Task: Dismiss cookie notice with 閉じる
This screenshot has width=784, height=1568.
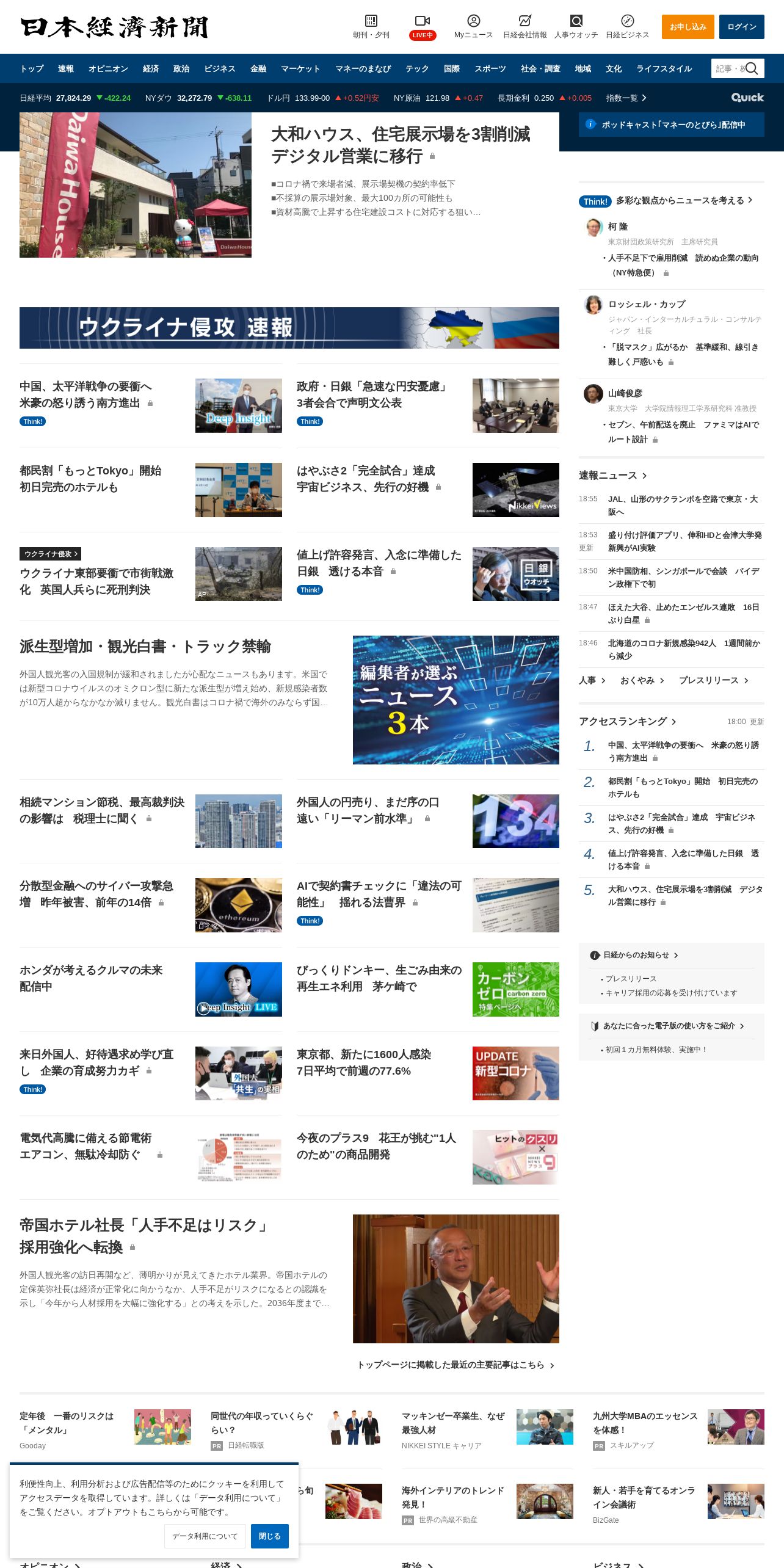Action: (270, 1536)
